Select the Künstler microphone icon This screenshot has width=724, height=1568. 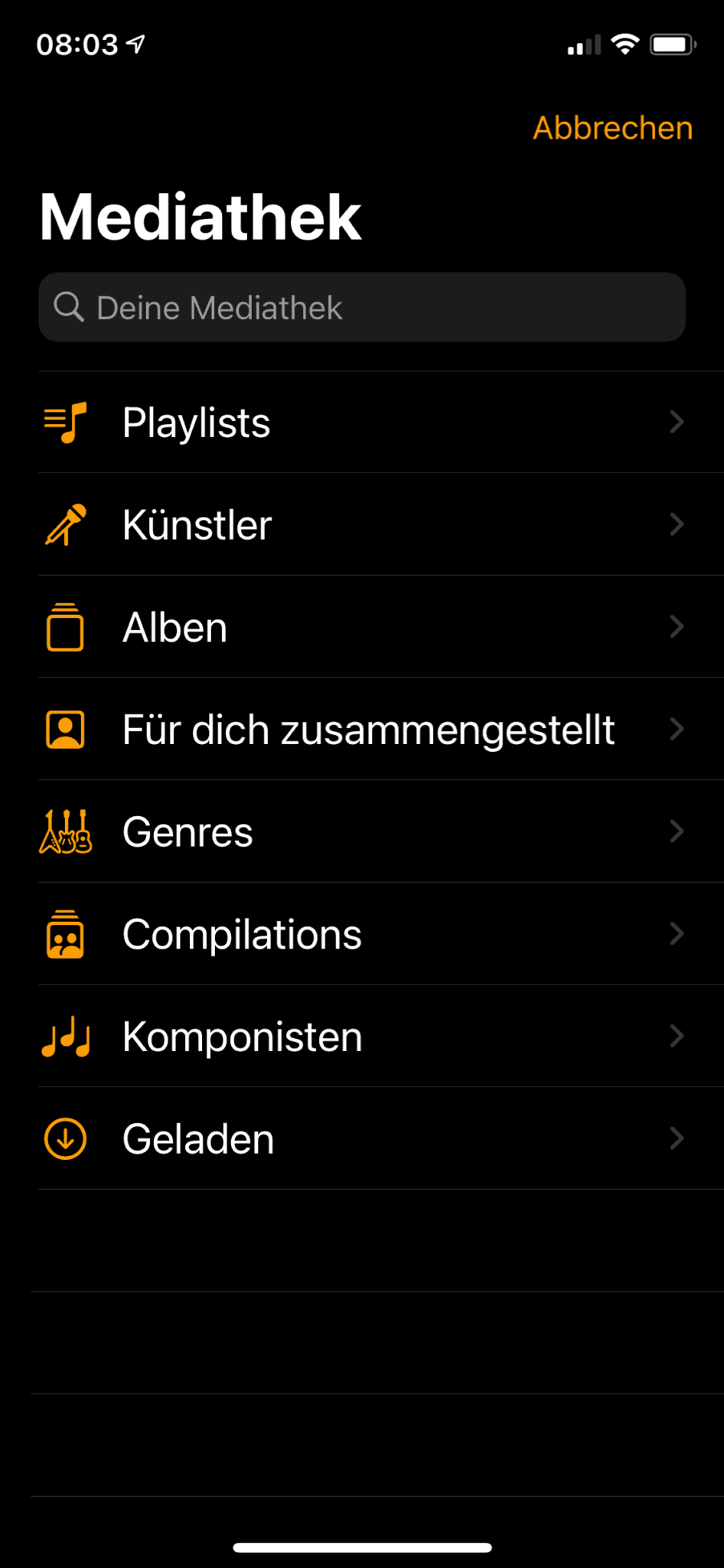(66, 524)
